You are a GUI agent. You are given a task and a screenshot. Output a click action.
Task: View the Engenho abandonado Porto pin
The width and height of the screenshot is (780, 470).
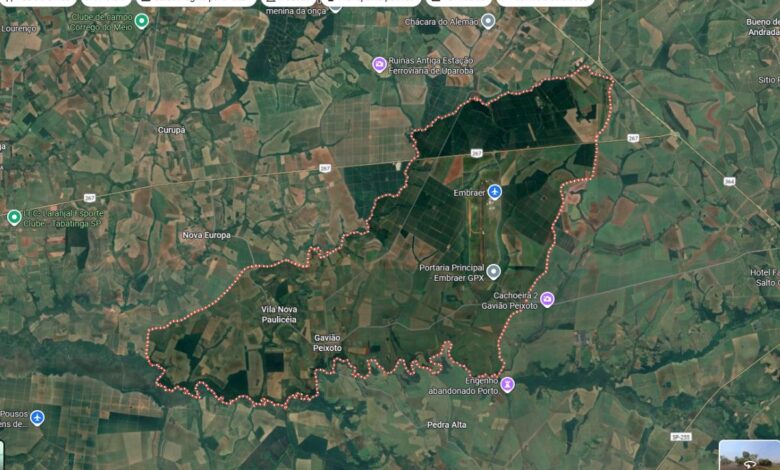coord(508,384)
